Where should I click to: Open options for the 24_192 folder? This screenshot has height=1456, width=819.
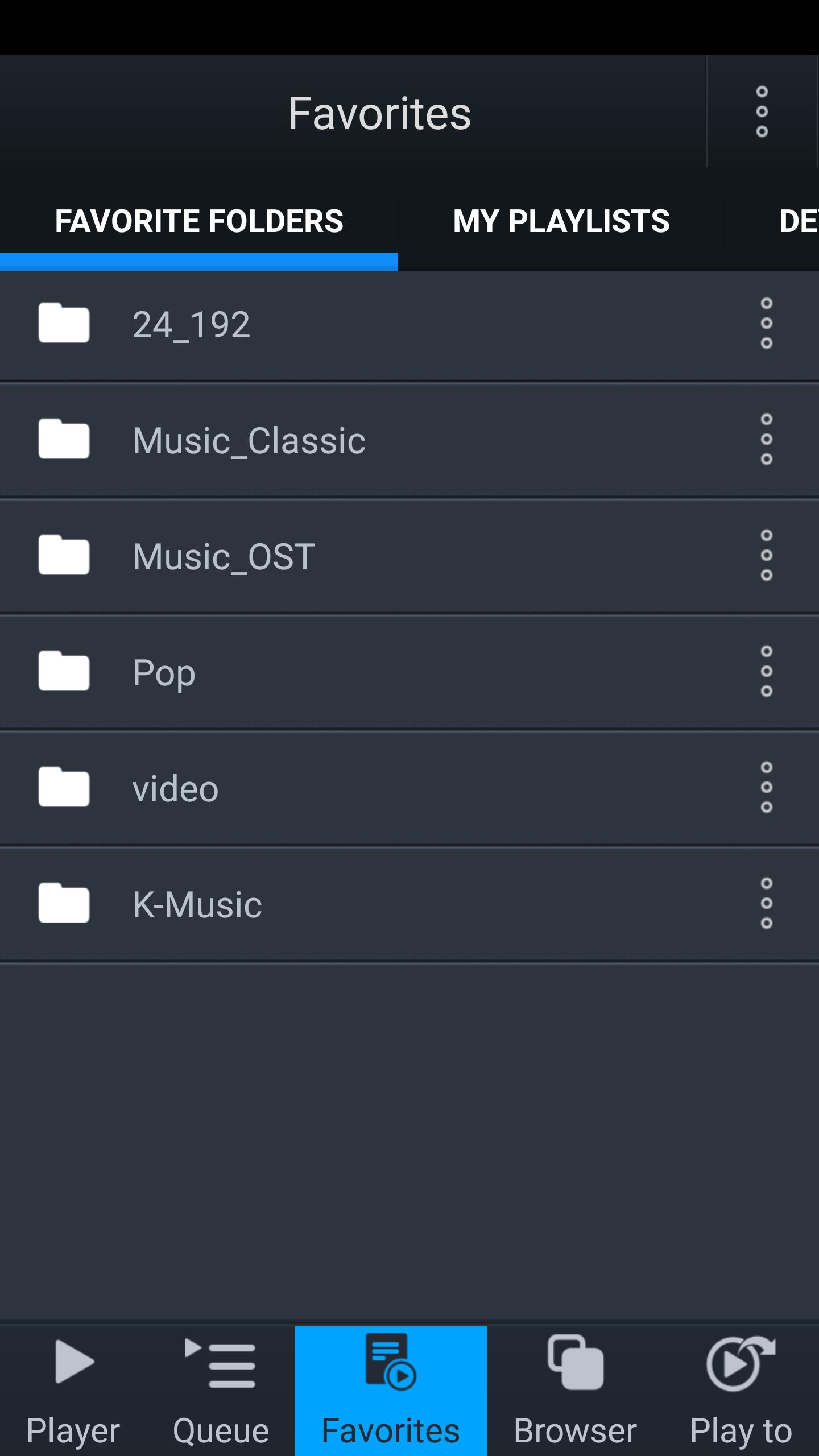pos(766,323)
